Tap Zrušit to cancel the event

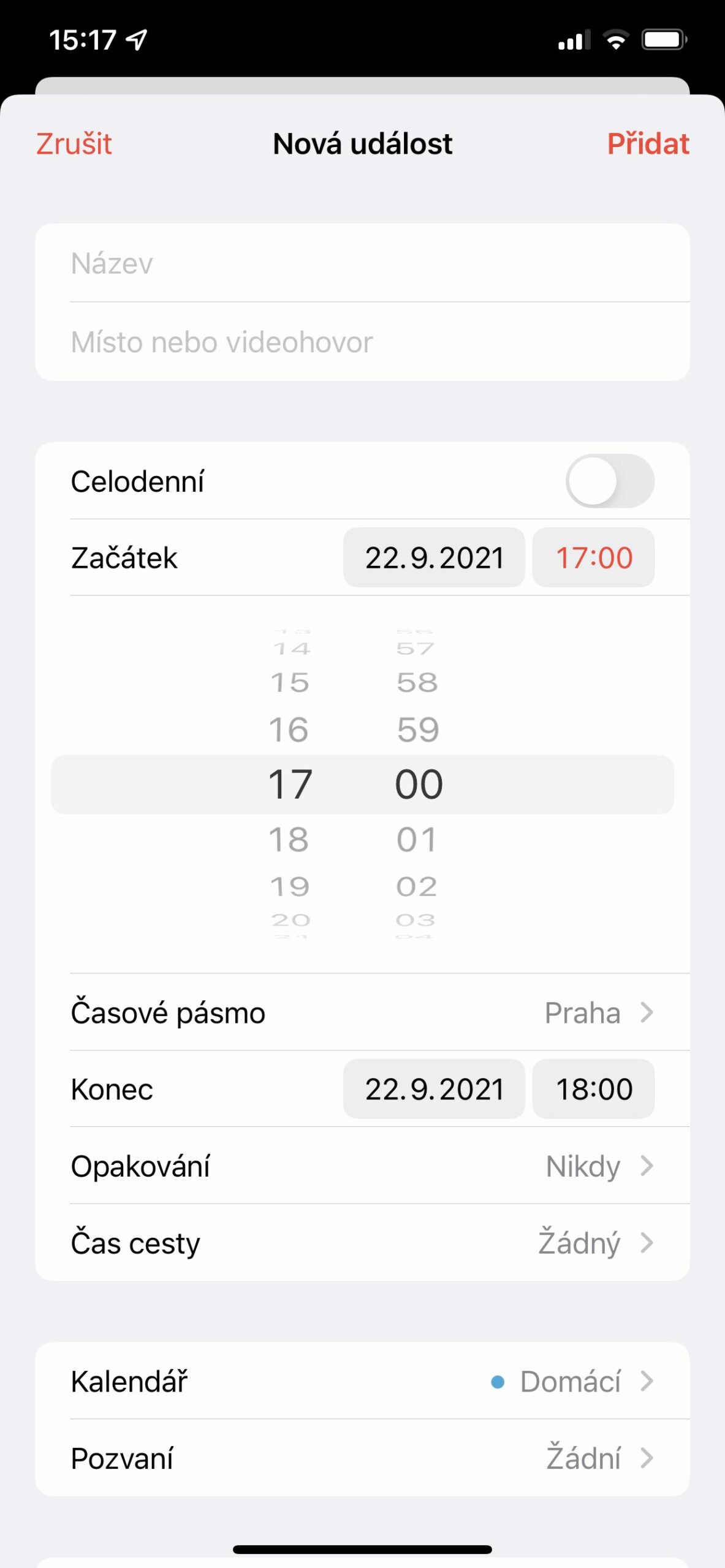click(74, 143)
